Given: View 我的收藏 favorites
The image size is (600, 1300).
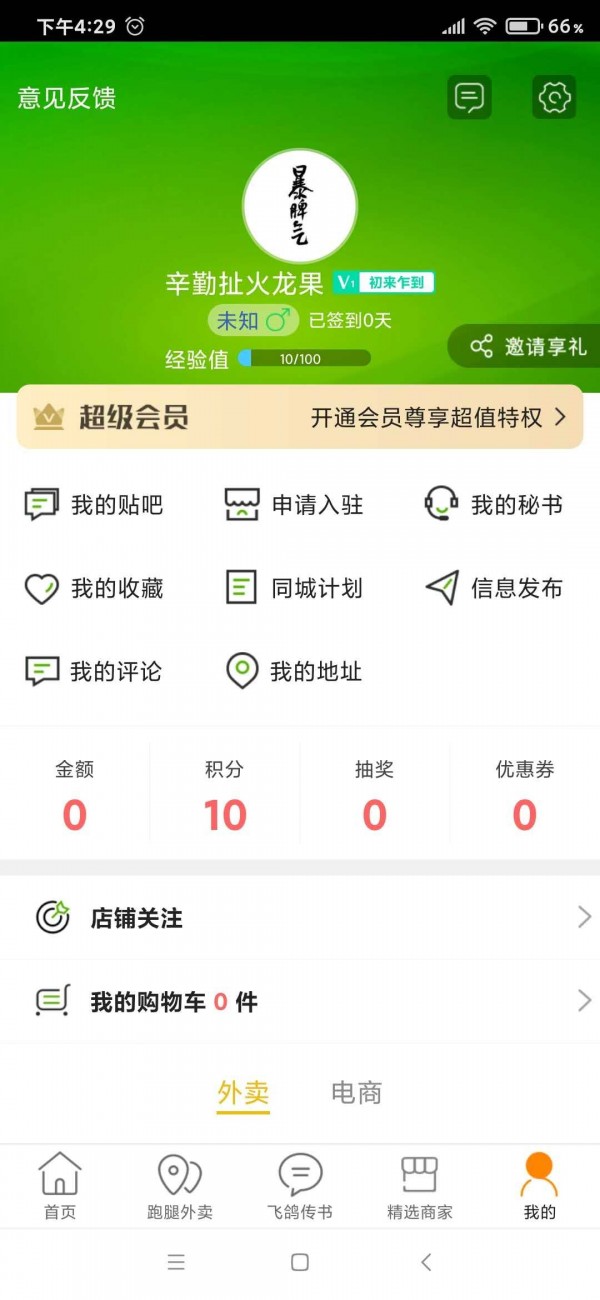Looking at the screenshot, I should (x=94, y=588).
